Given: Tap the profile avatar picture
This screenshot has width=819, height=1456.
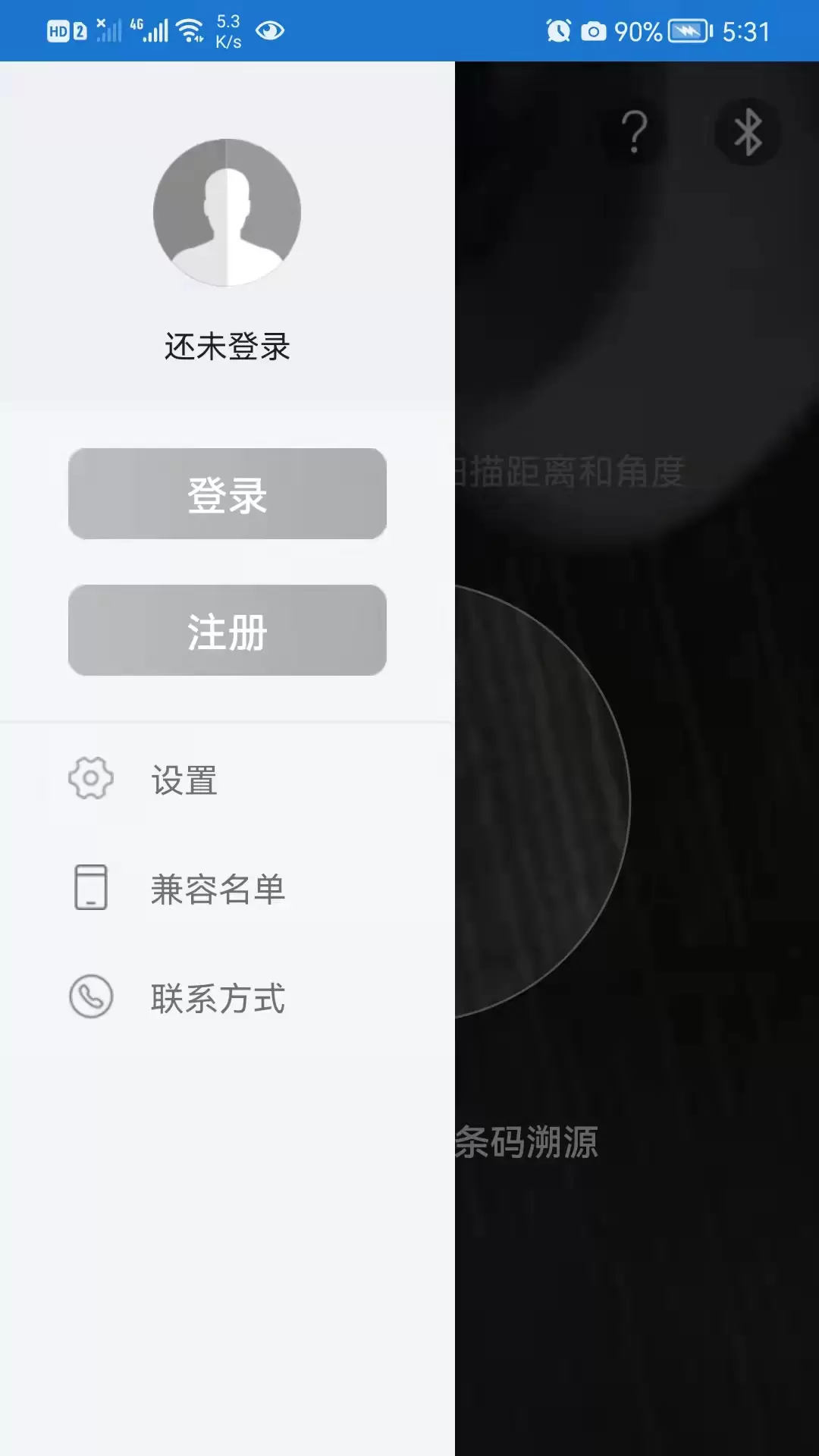Looking at the screenshot, I should 227,212.
